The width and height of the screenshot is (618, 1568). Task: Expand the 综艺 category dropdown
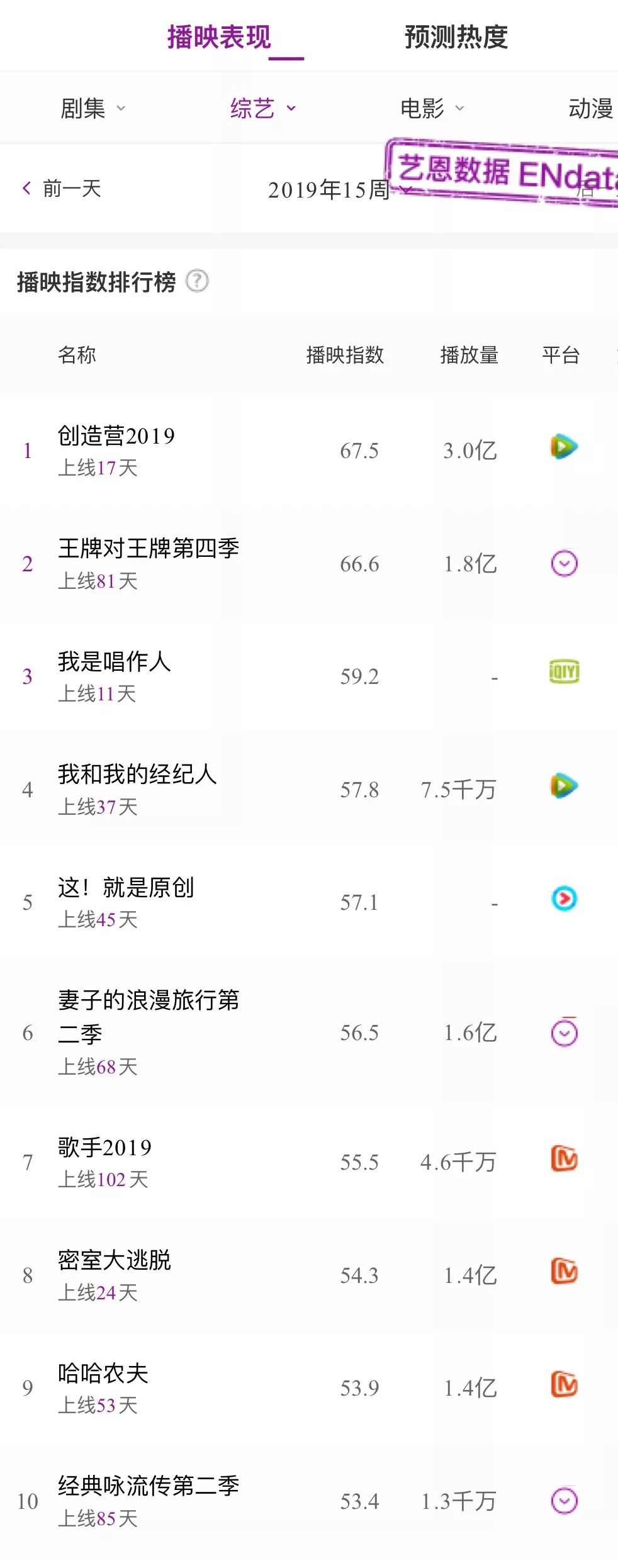click(x=262, y=108)
